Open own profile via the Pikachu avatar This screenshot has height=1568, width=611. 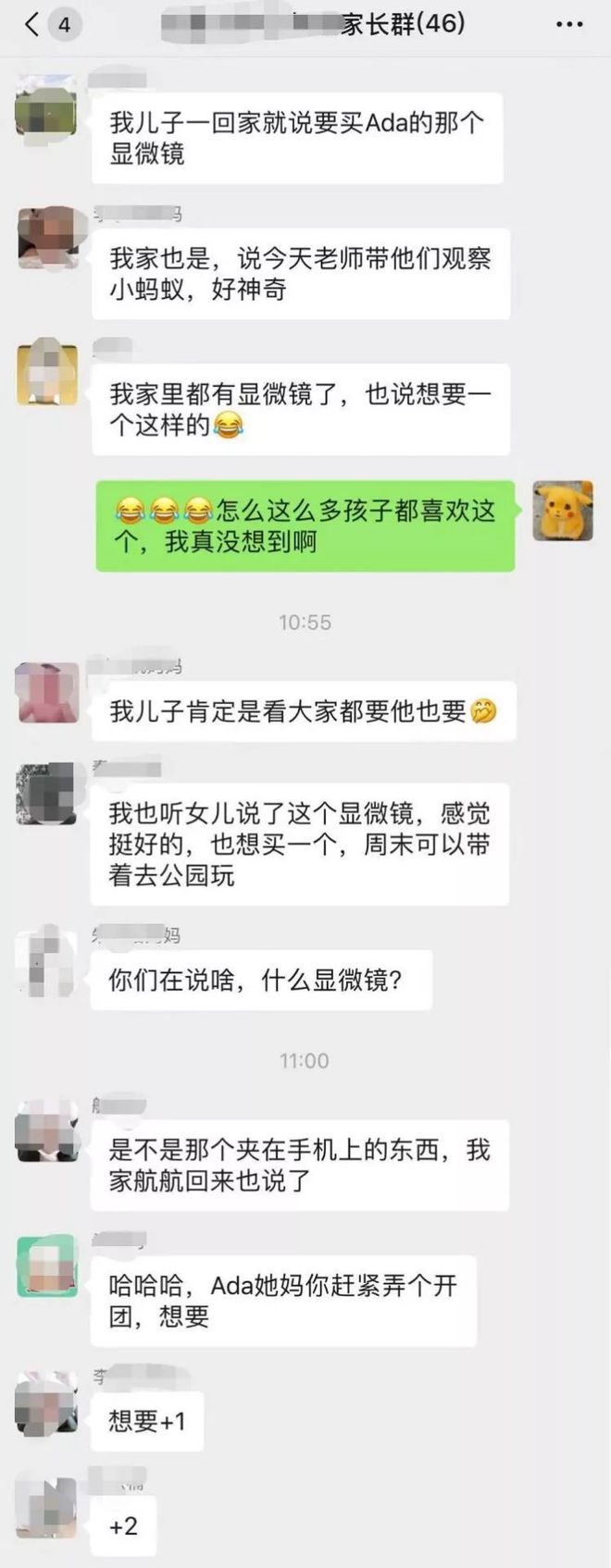(x=562, y=511)
